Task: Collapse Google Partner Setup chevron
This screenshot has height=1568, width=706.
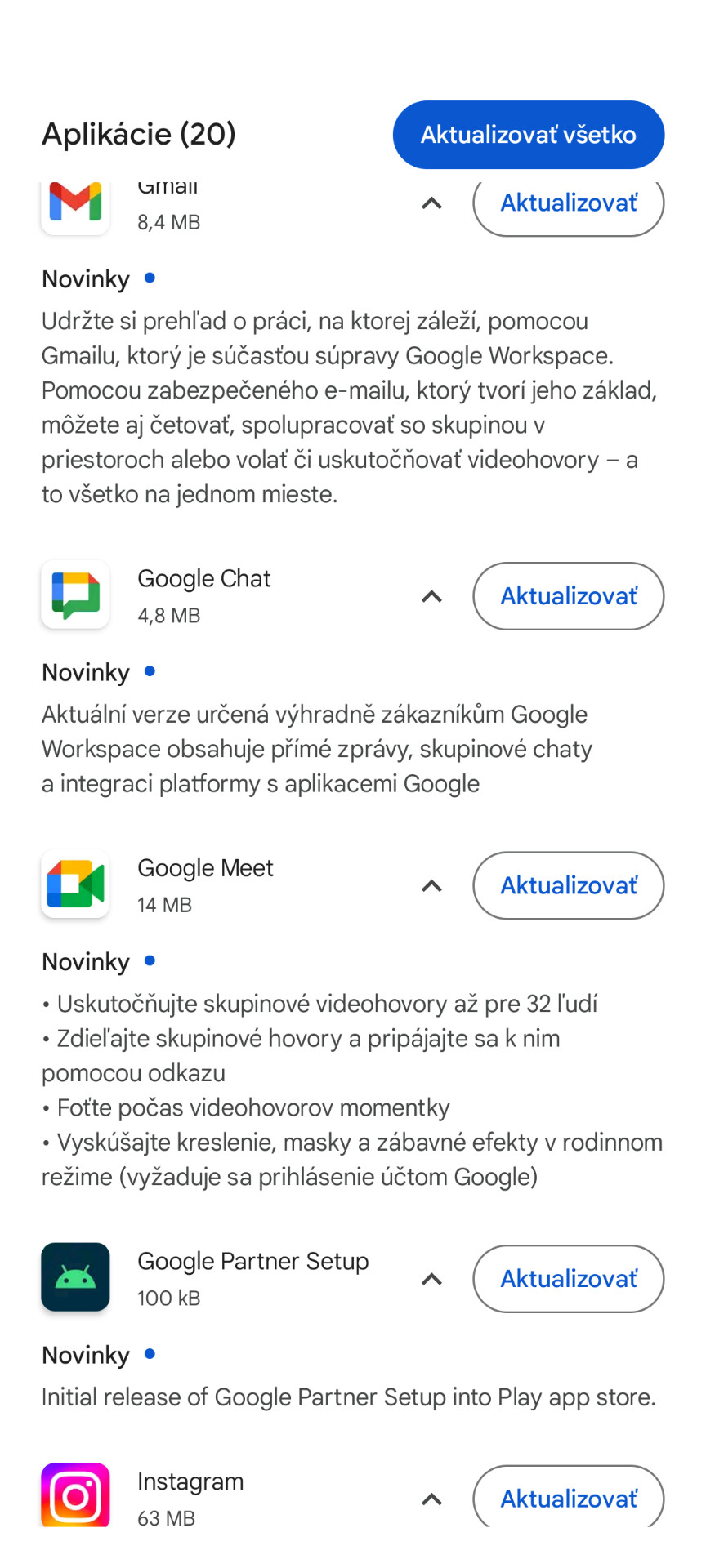Action: [431, 1280]
